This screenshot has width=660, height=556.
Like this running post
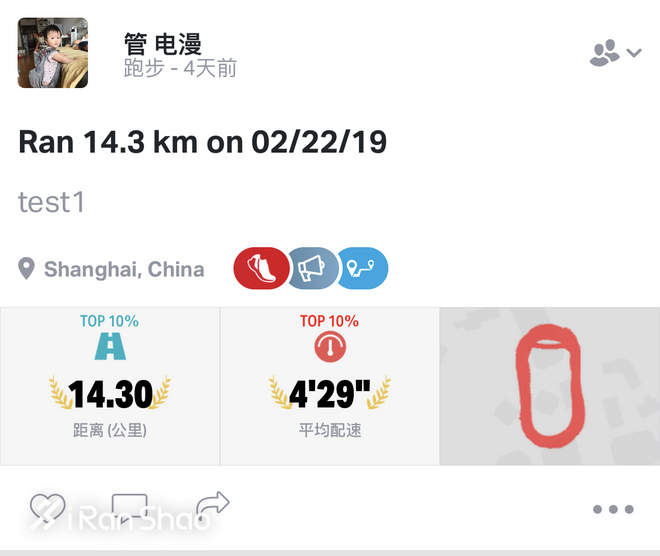click(x=47, y=508)
